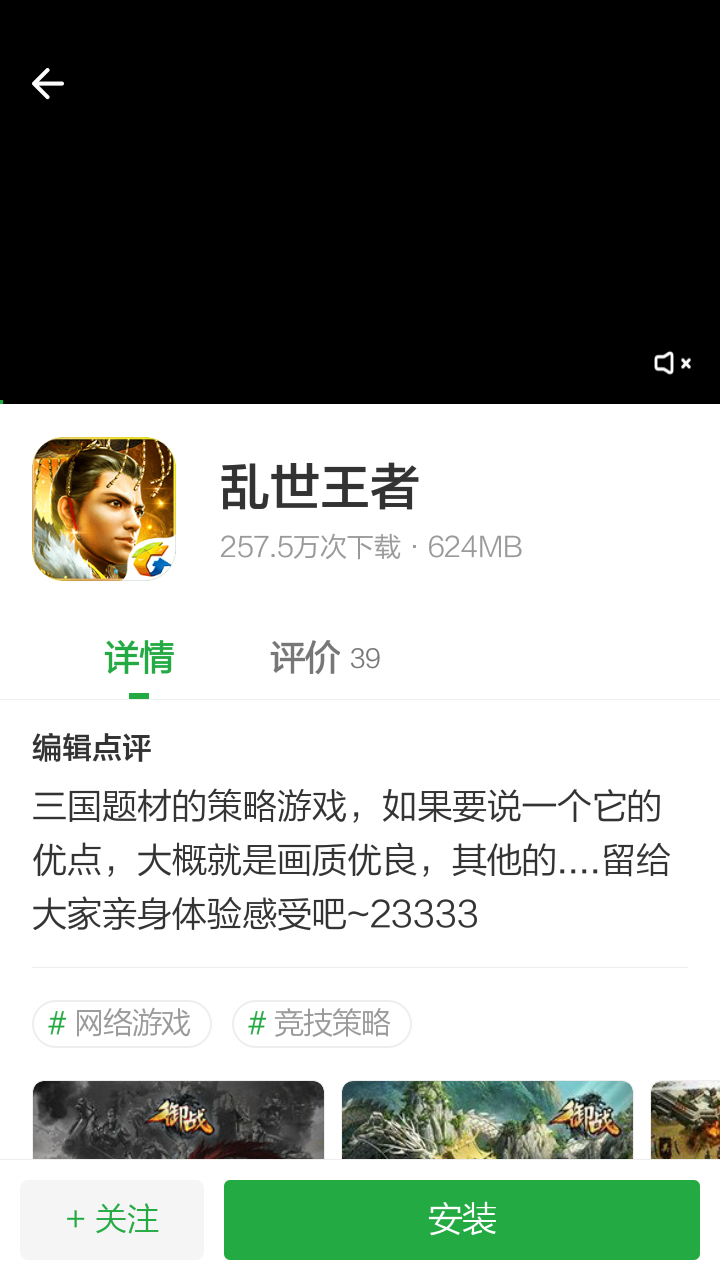Open the second dragon landscape screenshot
Viewport: 720px width, 1280px height.
pyautogui.click(x=487, y=1120)
